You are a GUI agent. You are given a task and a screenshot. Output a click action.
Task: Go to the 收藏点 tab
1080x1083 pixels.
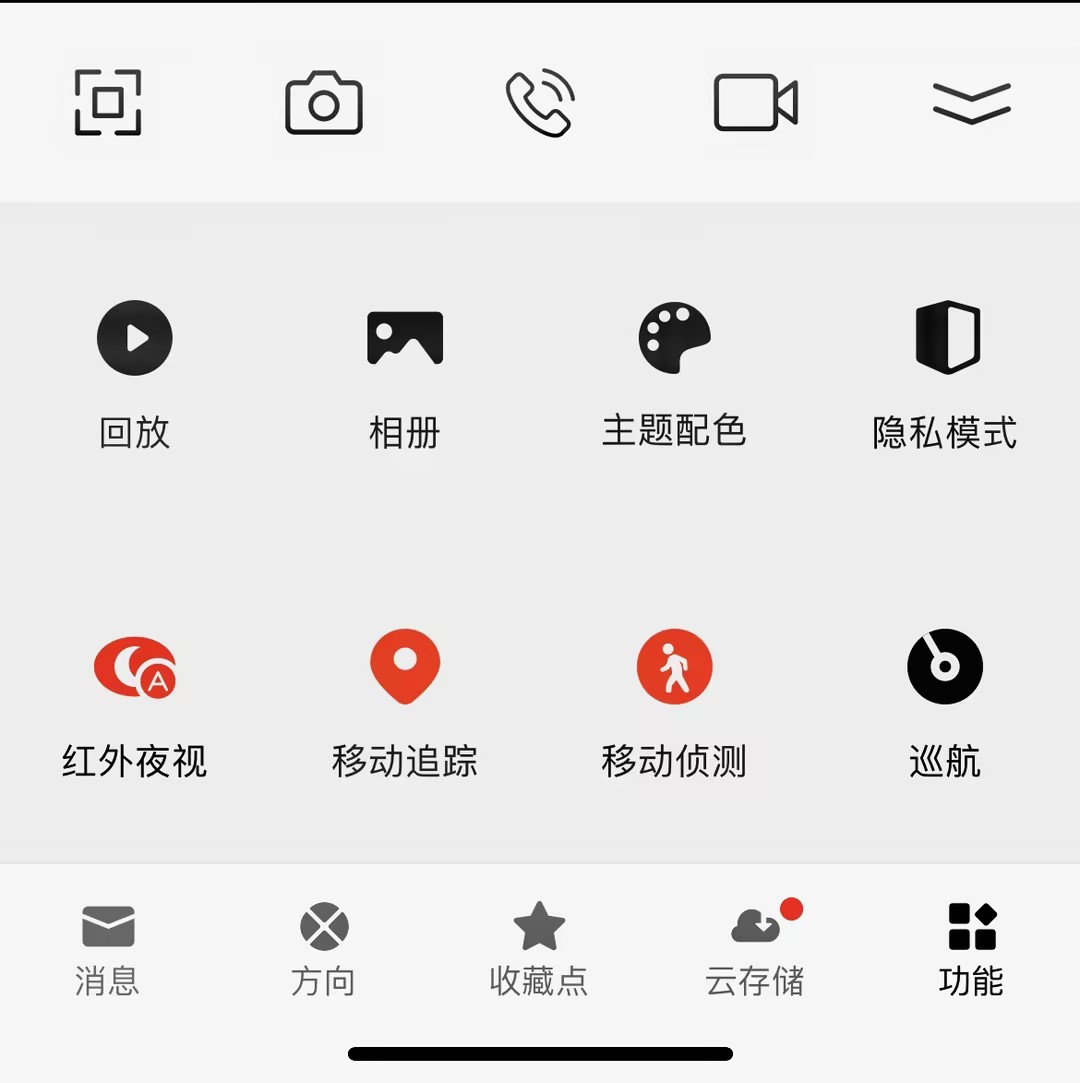point(540,948)
